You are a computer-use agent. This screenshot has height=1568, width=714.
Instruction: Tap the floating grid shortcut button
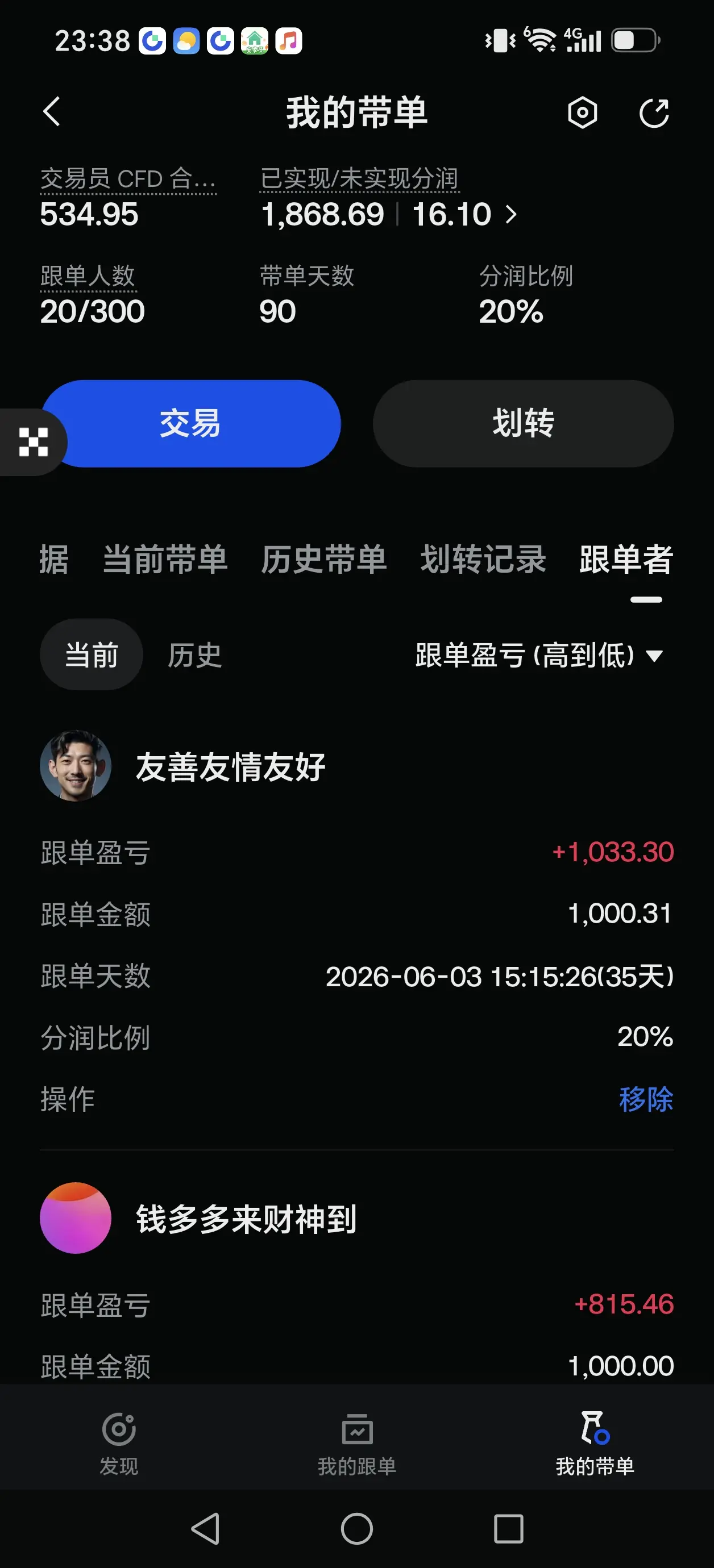tap(33, 442)
